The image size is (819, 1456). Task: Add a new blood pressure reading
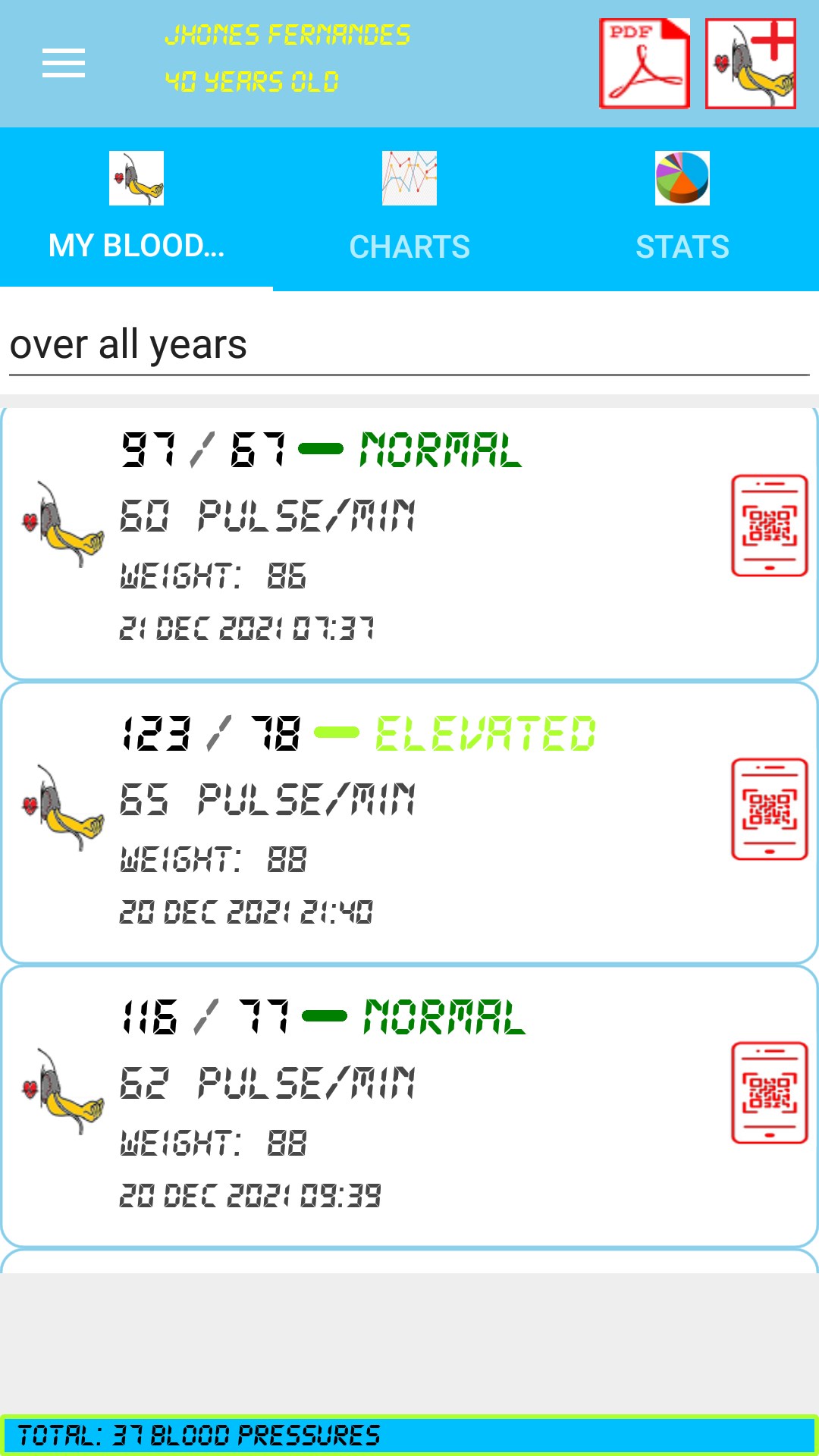coord(750,64)
